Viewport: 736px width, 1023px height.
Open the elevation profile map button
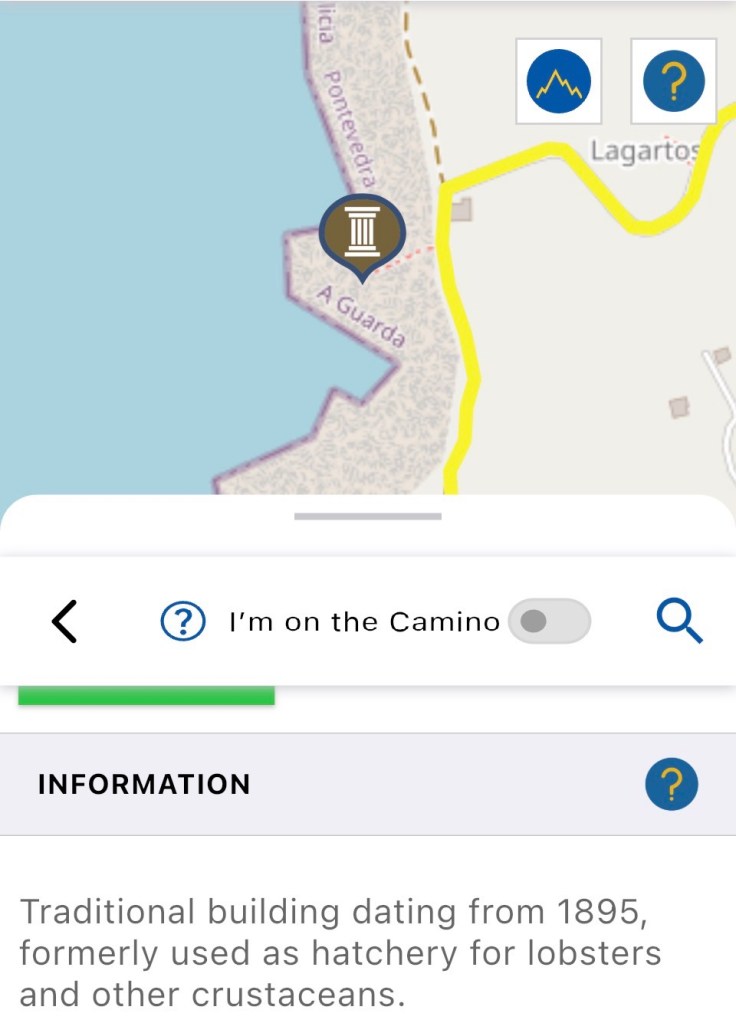tap(559, 81)
